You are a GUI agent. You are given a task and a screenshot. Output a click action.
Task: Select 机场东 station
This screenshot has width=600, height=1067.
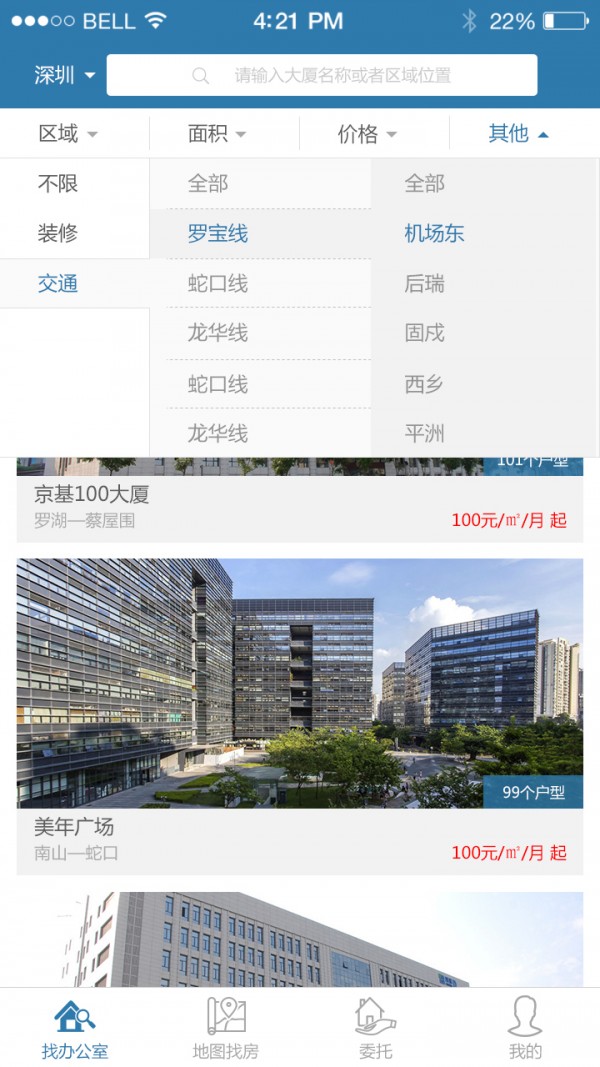(x=434, y=234)
